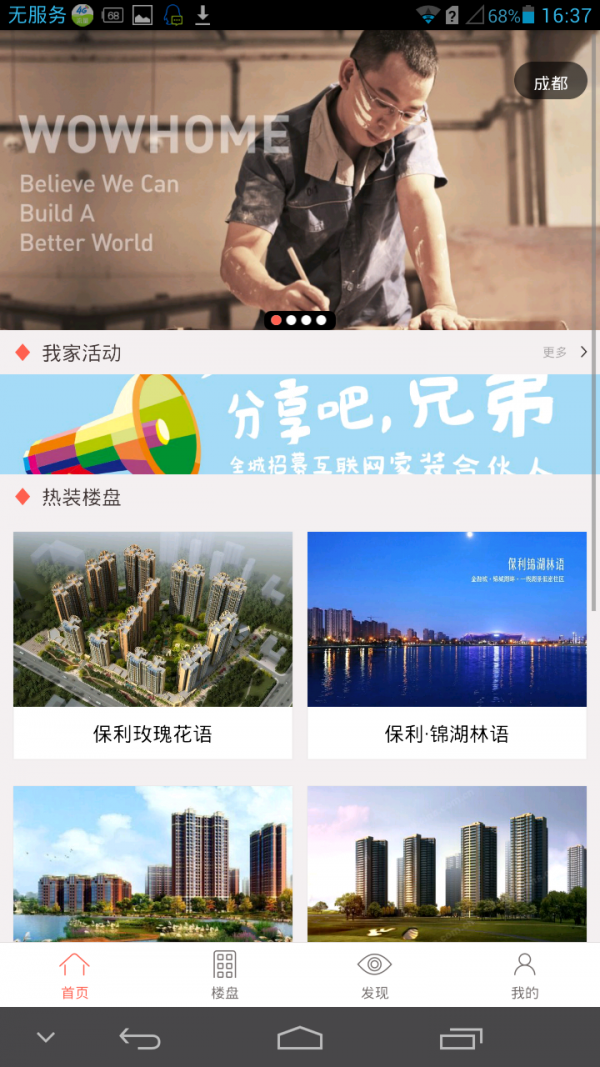Image resolution: width=600 pixels, height=1067 pixels.
Task: Tap the carousel page indicator dots
Action: click(299, 320)
